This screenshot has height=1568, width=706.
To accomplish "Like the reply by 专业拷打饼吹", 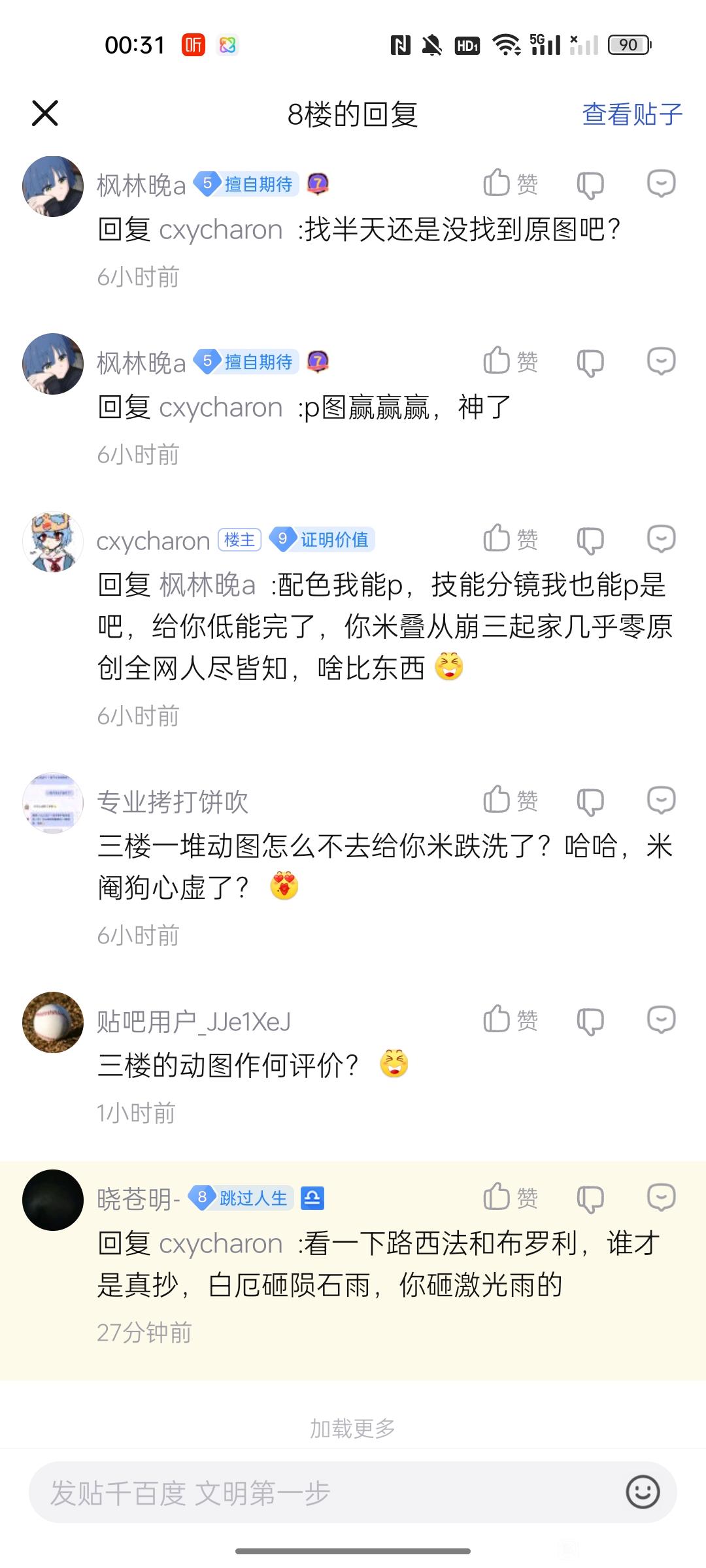I will coord(510,800).
